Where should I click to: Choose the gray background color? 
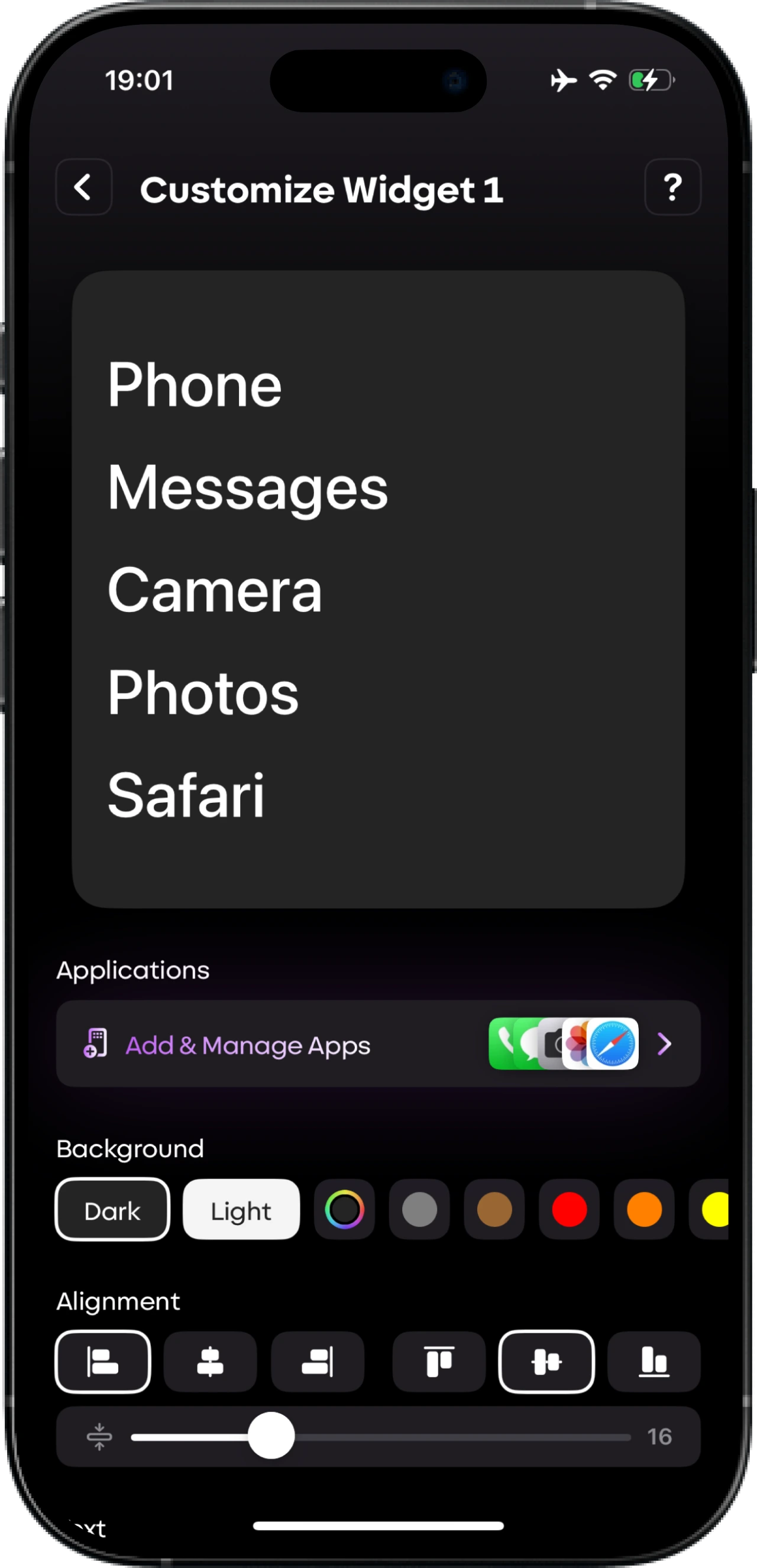tap(419, 1210)
